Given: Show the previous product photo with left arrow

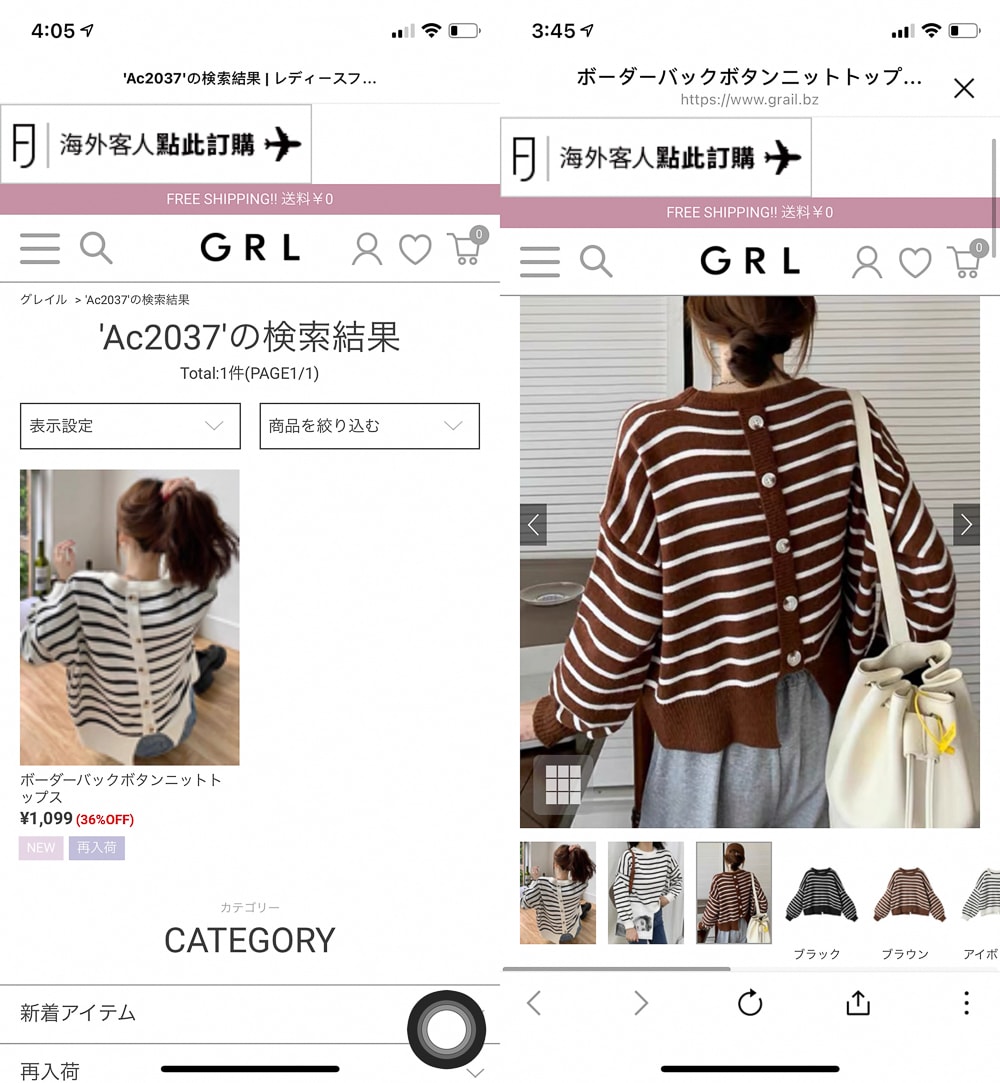Looking at the screenshot, I should coord(533,525).
